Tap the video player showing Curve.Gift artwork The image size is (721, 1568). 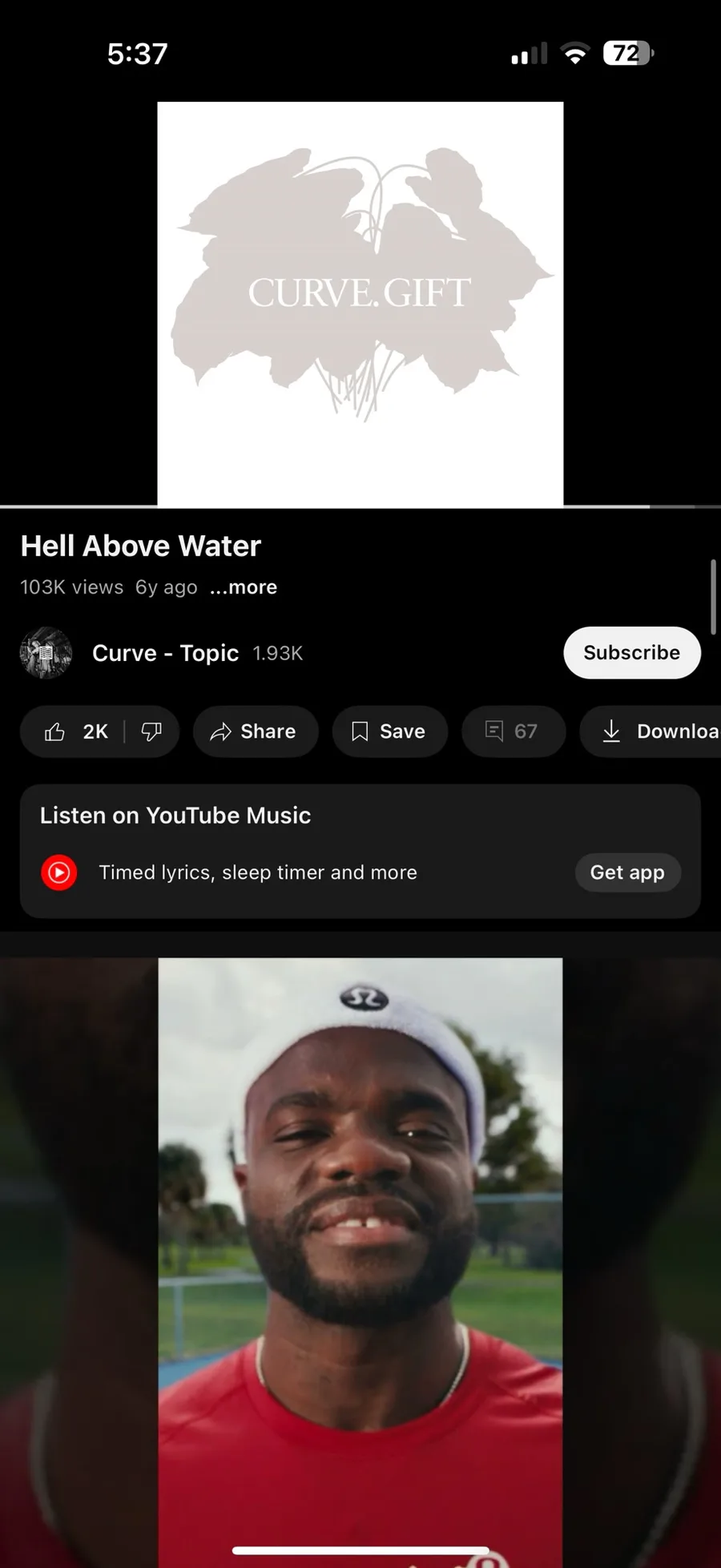click(360, 304)
